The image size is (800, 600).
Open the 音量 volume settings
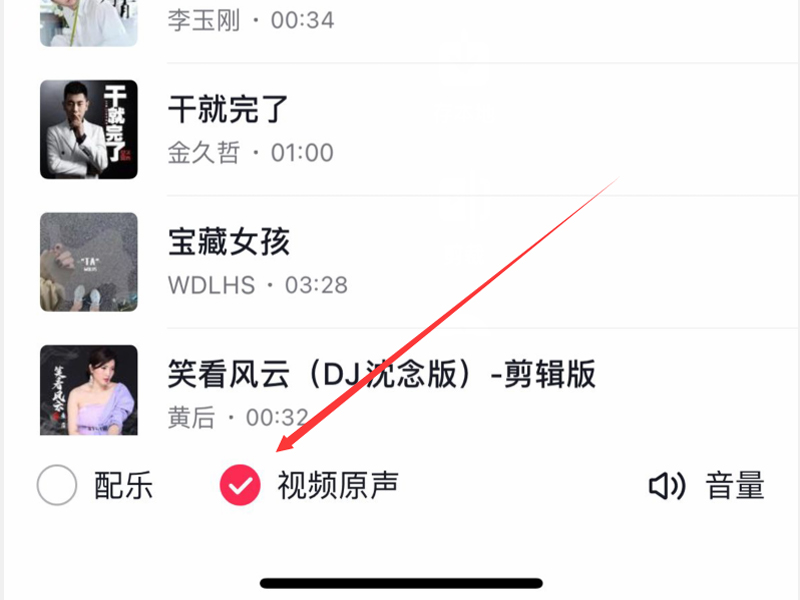(x=707, y=487)
